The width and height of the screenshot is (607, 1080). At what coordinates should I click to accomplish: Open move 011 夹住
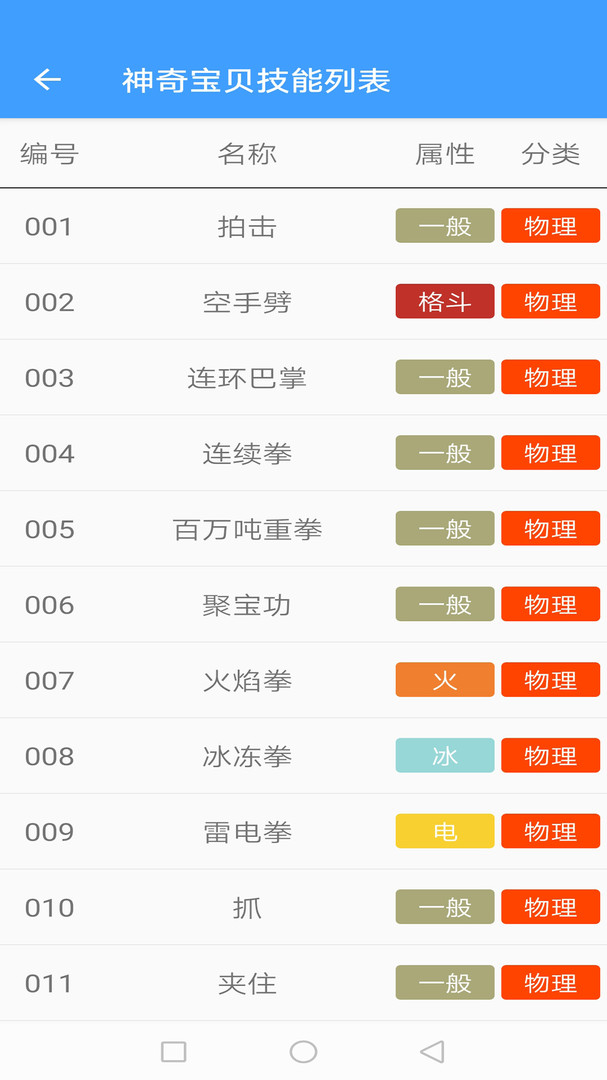247,984
